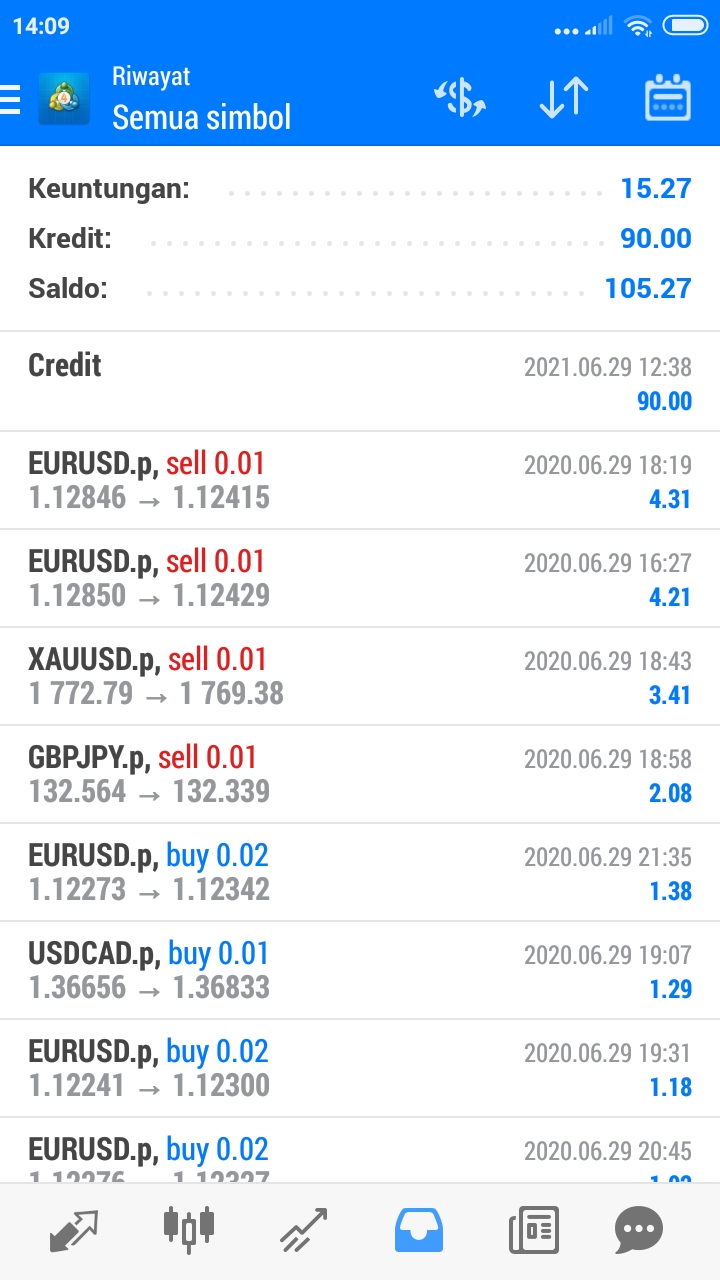The image size is (720, 1280).
Task: Select history period with calendar icon
Action: (667, 98)
